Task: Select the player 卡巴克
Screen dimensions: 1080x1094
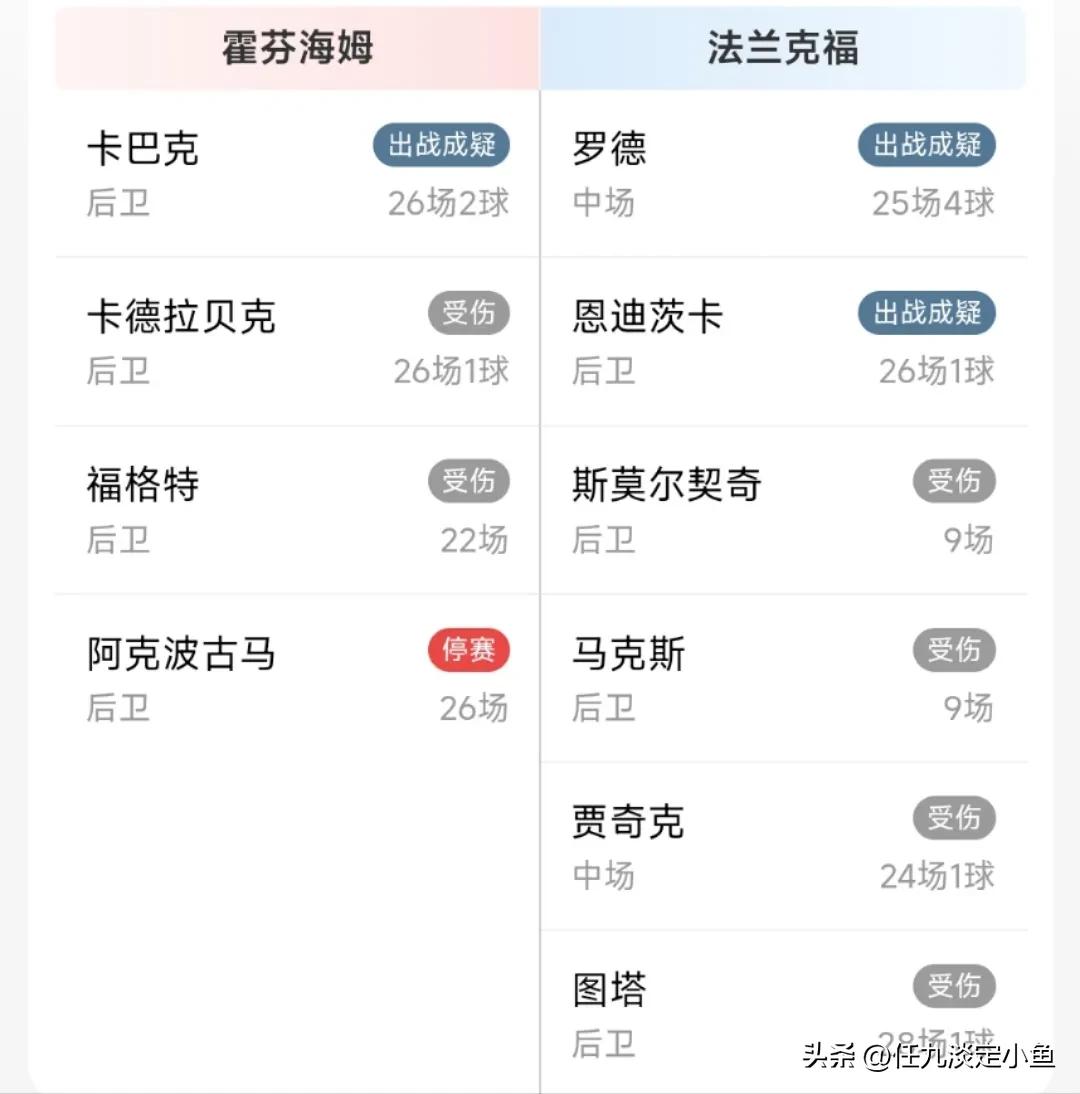Action: tap(143, 148)
